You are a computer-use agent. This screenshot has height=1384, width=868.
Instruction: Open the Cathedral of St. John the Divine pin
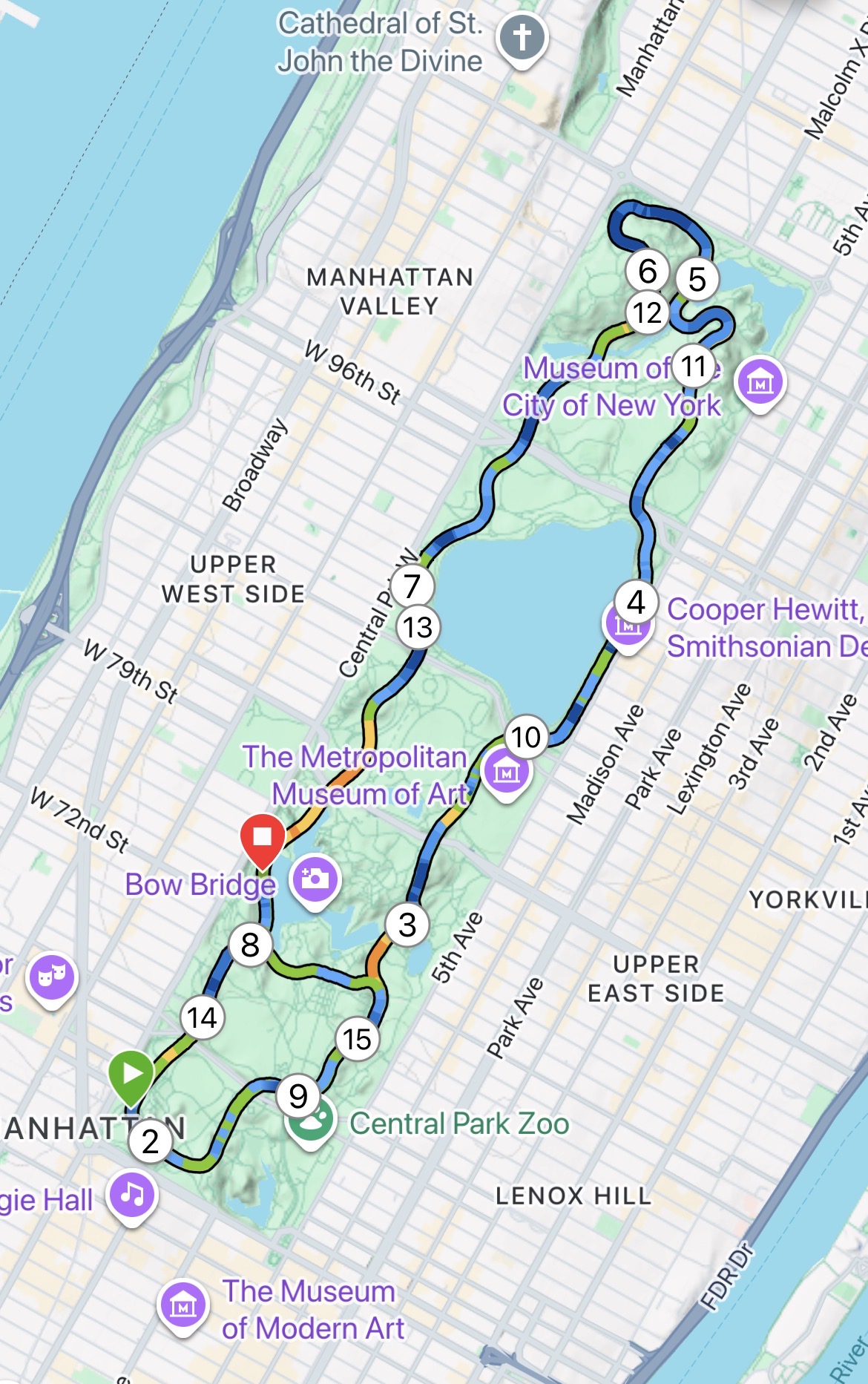coord(522,38)
